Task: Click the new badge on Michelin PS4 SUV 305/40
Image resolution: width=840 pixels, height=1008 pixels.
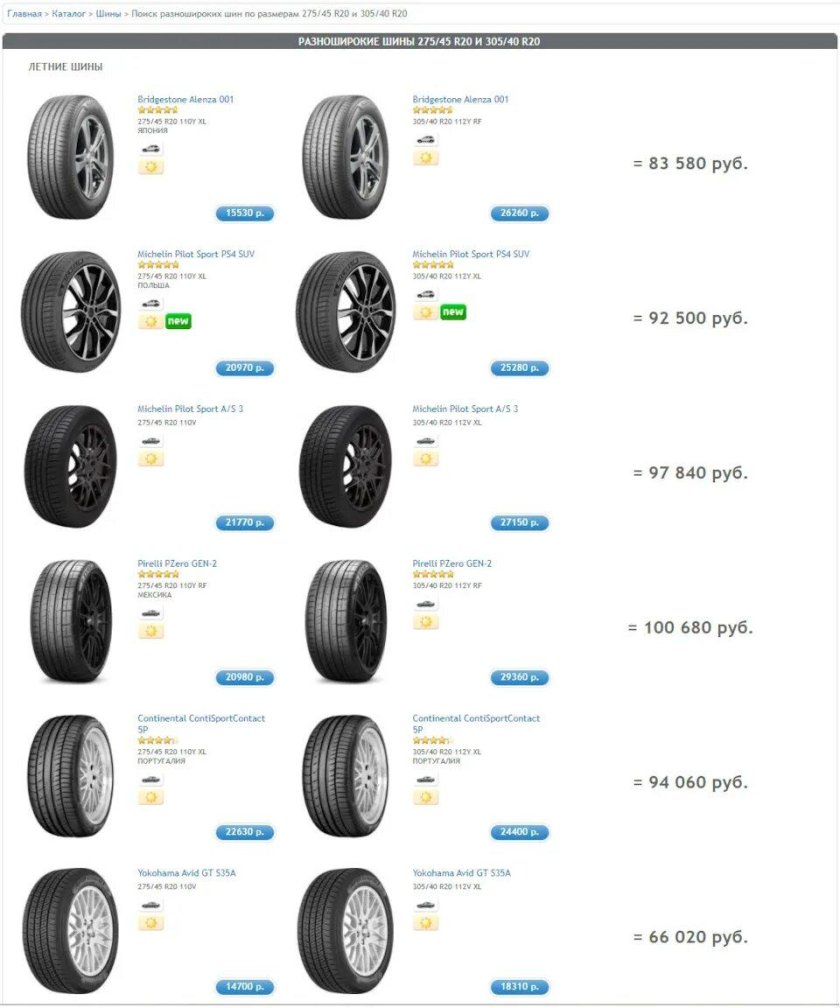Action: (453, 311)
